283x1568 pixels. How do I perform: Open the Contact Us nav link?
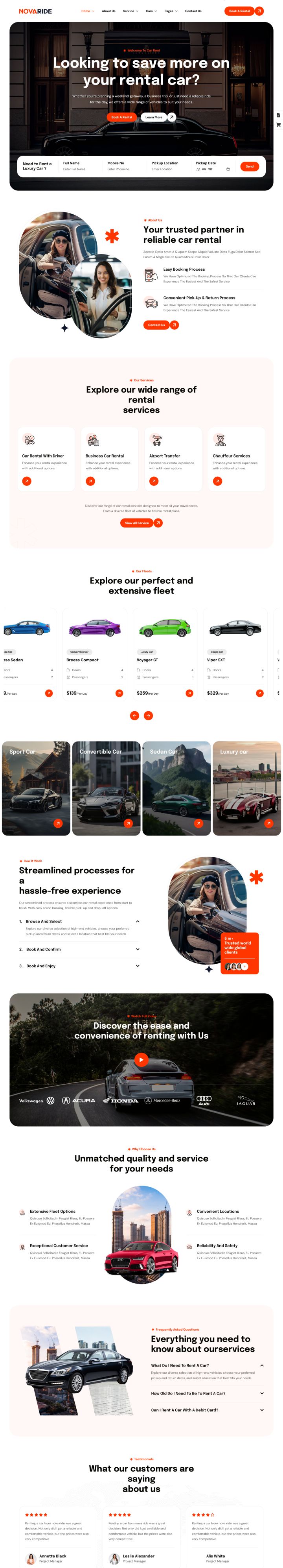(193, 11)
